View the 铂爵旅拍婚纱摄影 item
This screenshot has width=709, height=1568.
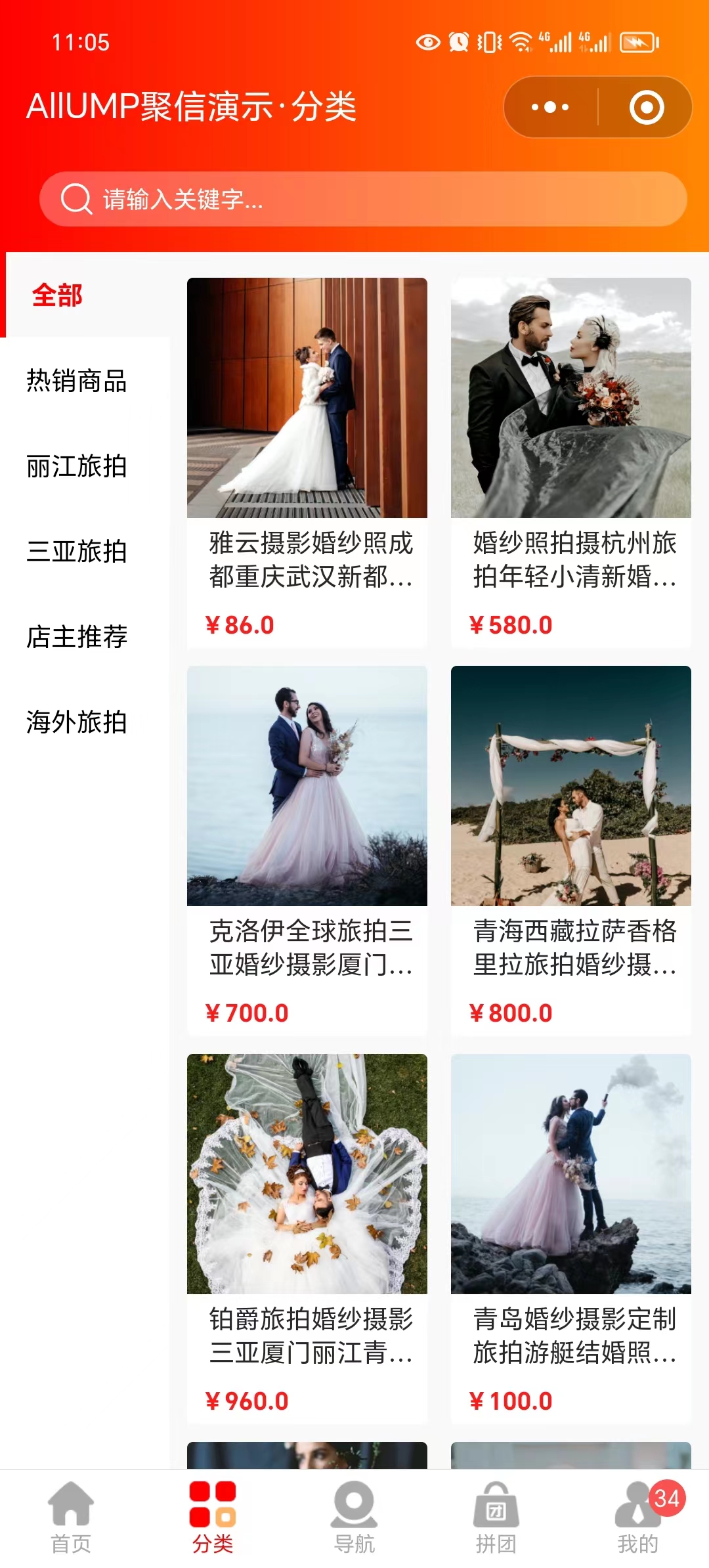[307, 1234]
